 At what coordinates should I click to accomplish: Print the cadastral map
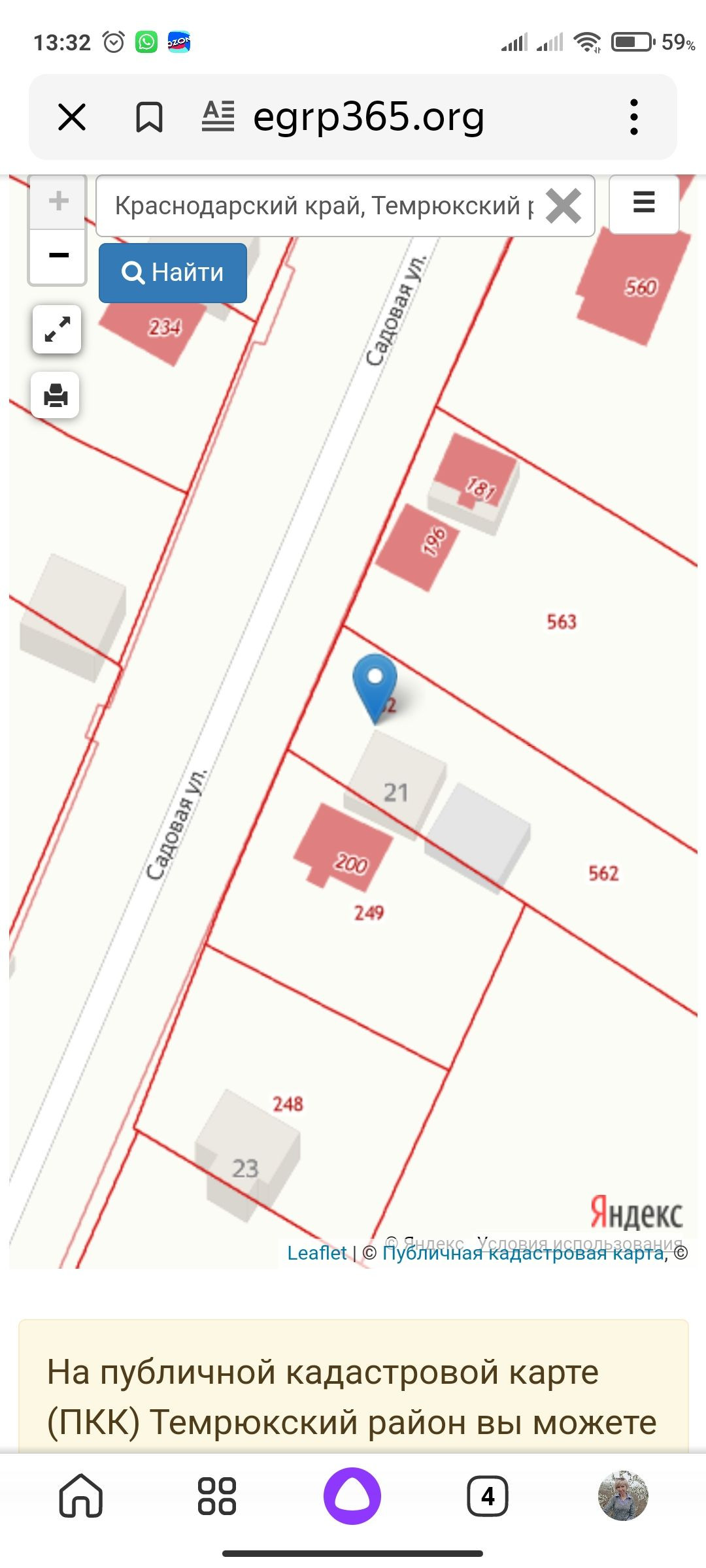pyautogui.click(x=56, y=395)
